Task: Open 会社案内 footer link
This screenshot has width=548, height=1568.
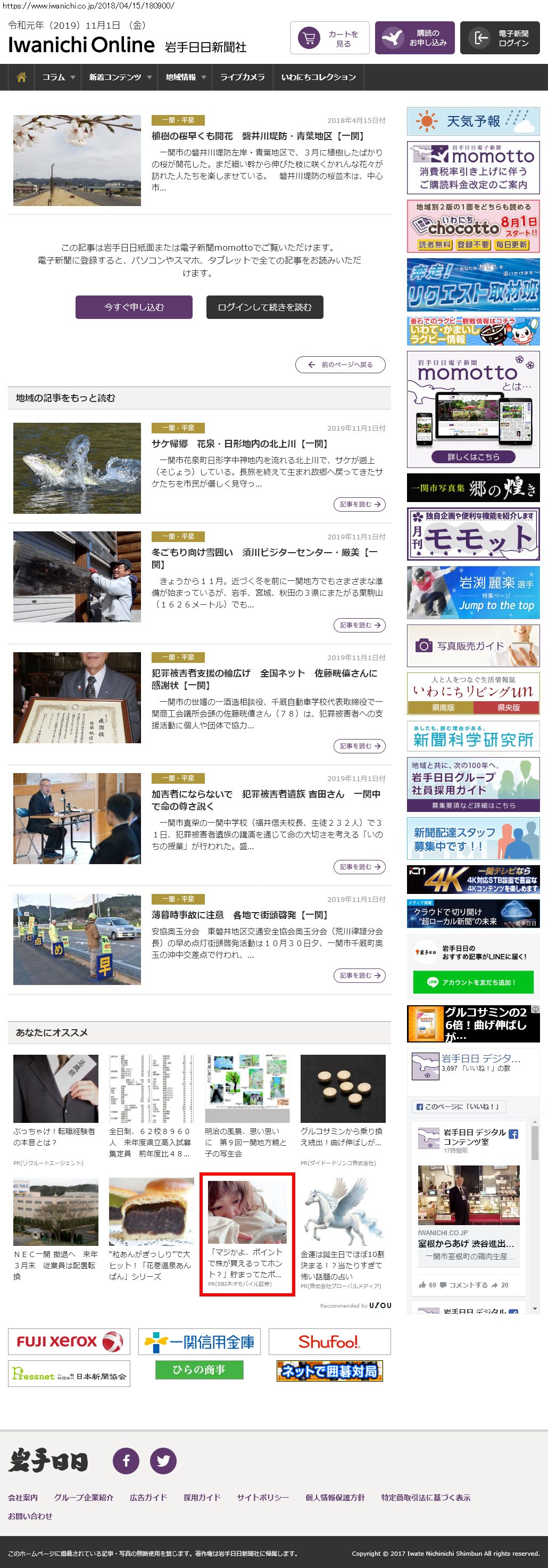Action: pyautogui.click(x=23, y=1497)
